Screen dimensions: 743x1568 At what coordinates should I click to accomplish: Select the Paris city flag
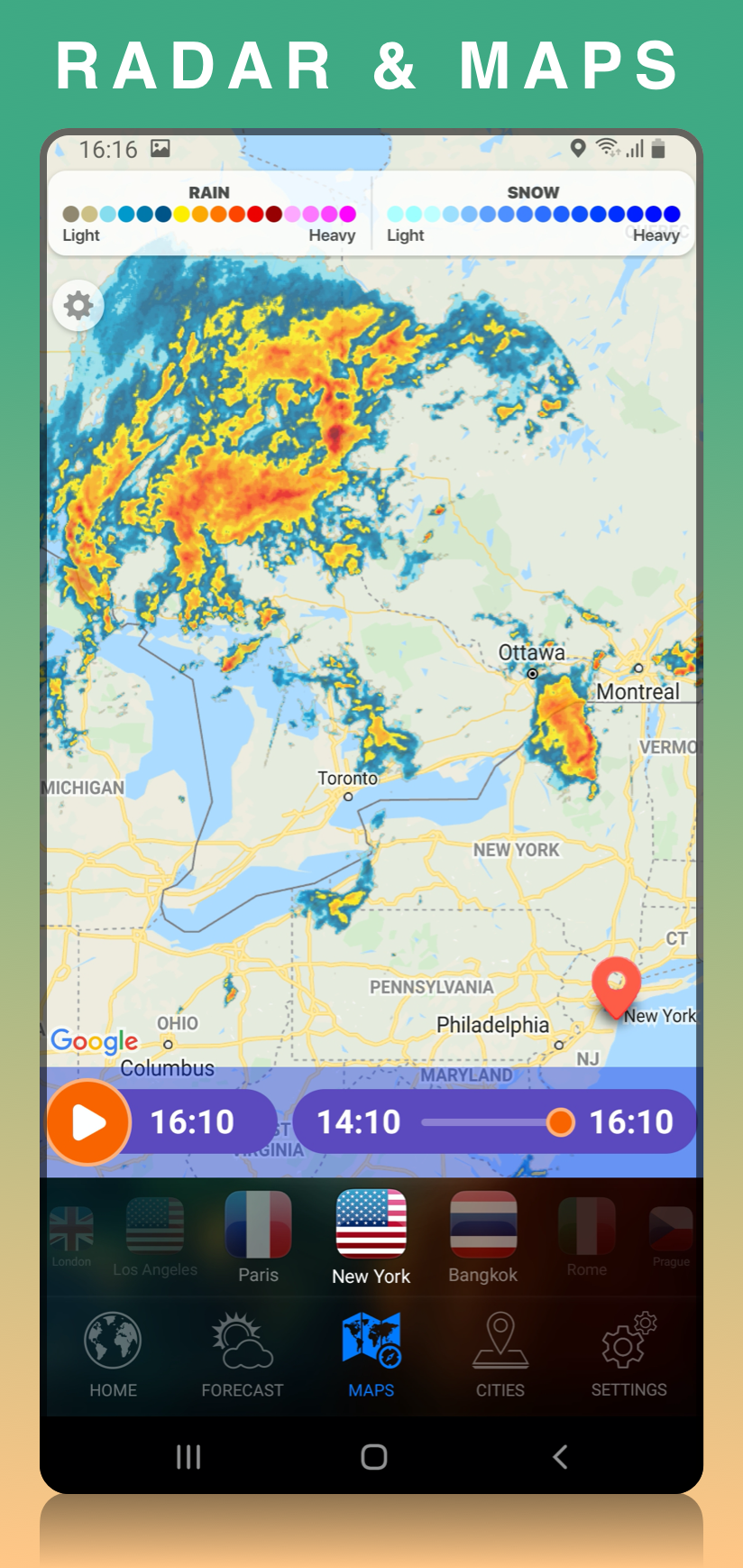point(258,1227)
